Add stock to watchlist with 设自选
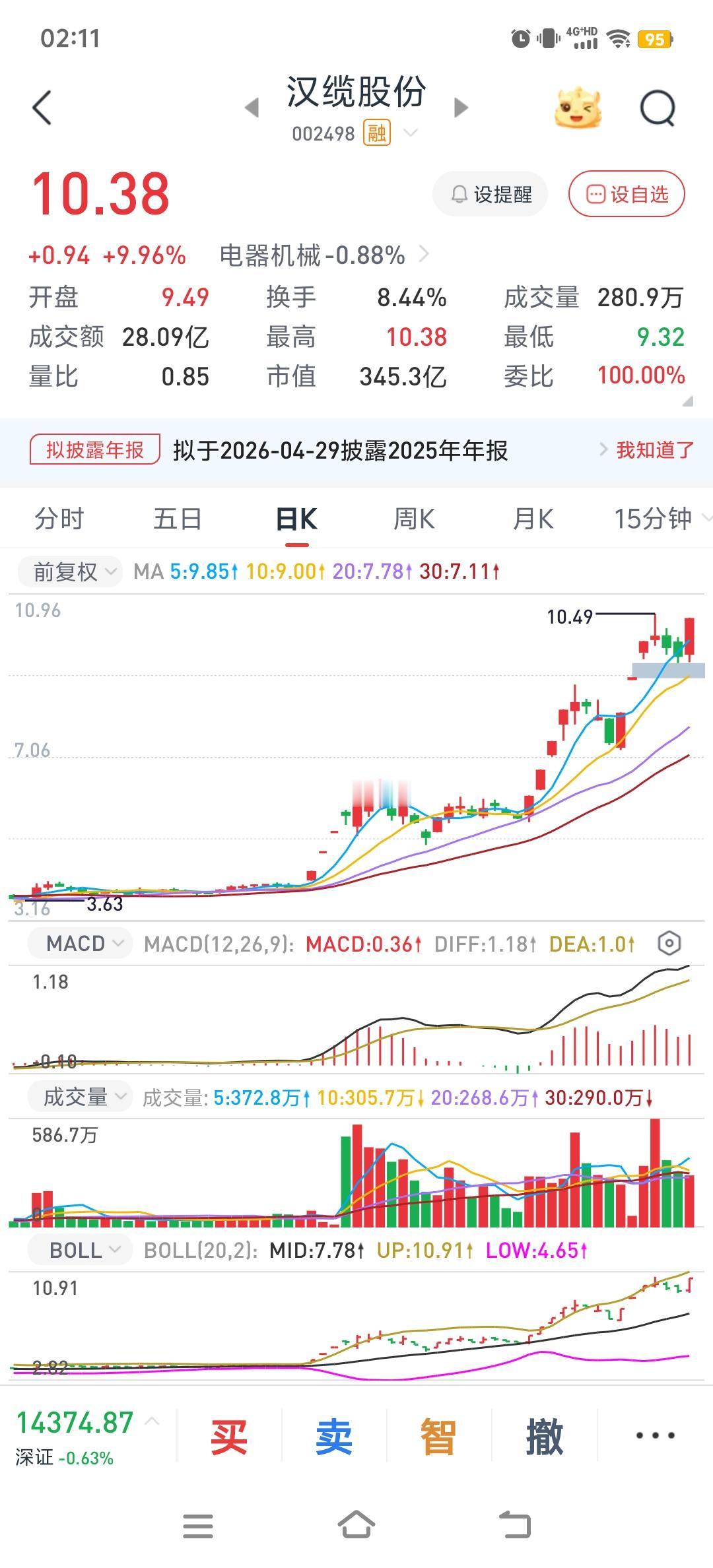713x1568 pixels. [x=627, y=194]
